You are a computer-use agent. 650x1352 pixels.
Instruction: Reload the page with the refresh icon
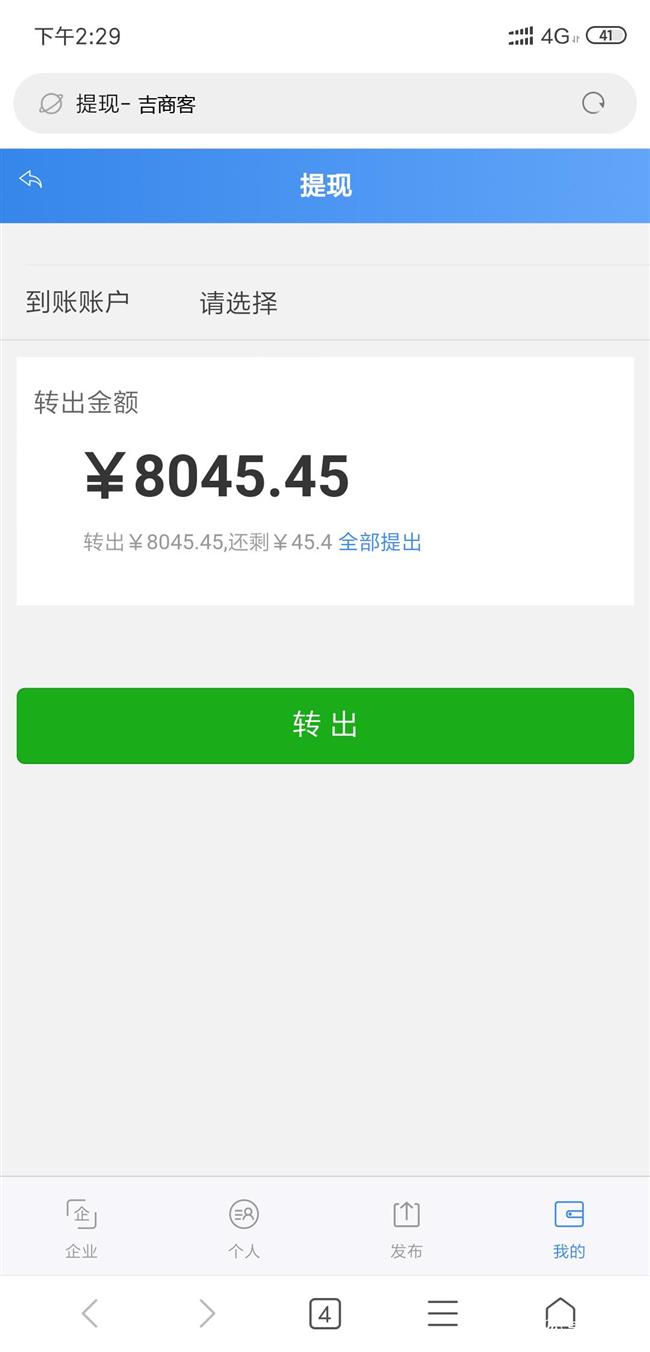pos(593,103)
